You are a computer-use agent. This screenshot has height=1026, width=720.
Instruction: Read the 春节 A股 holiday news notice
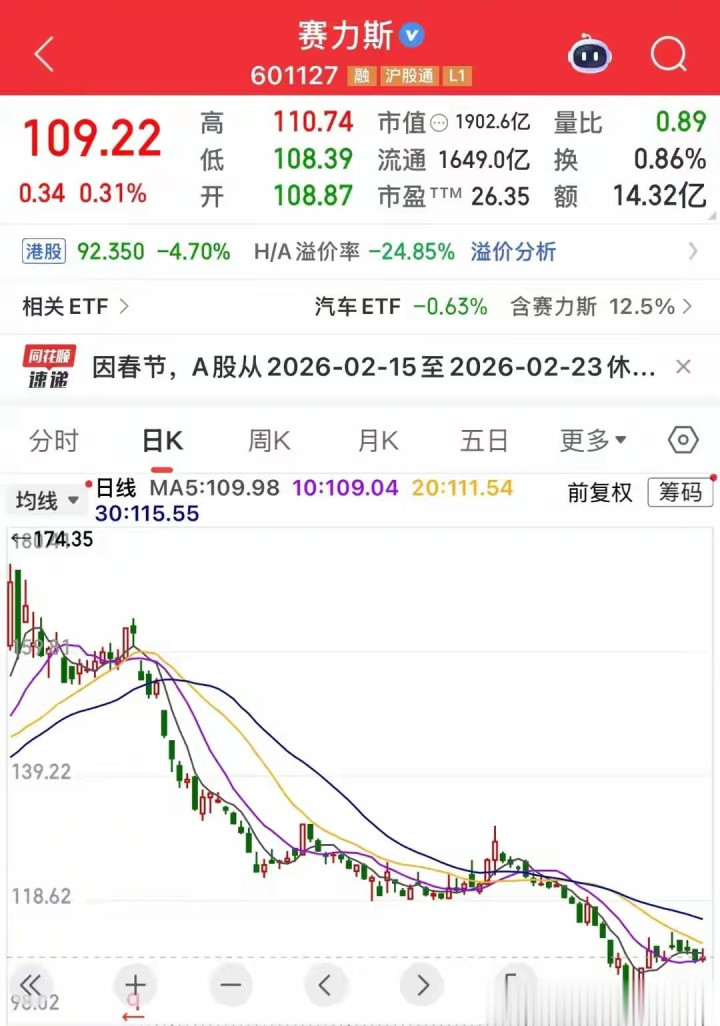coord(374,368)
